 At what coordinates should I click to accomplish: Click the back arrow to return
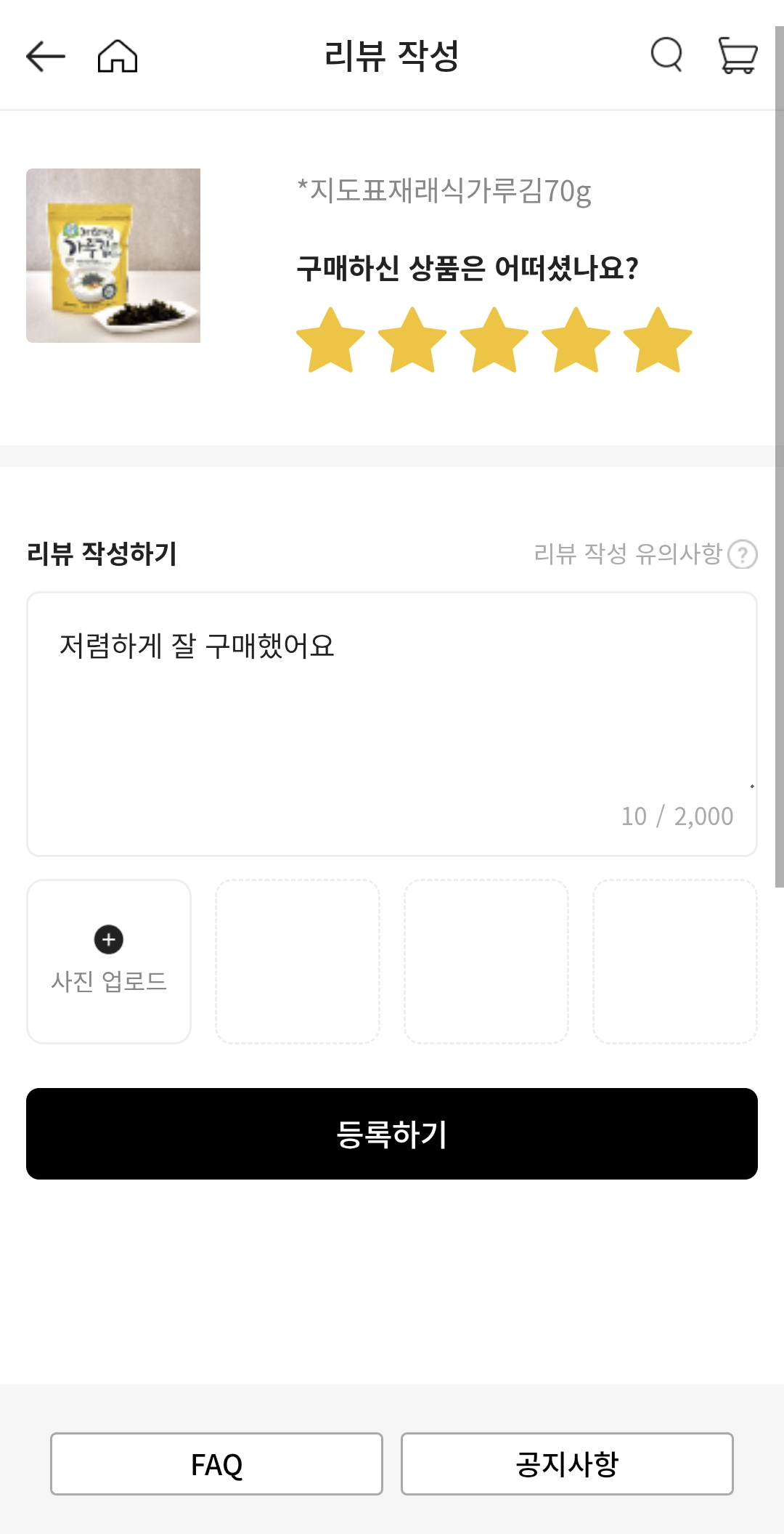click(x=44, y=57)
